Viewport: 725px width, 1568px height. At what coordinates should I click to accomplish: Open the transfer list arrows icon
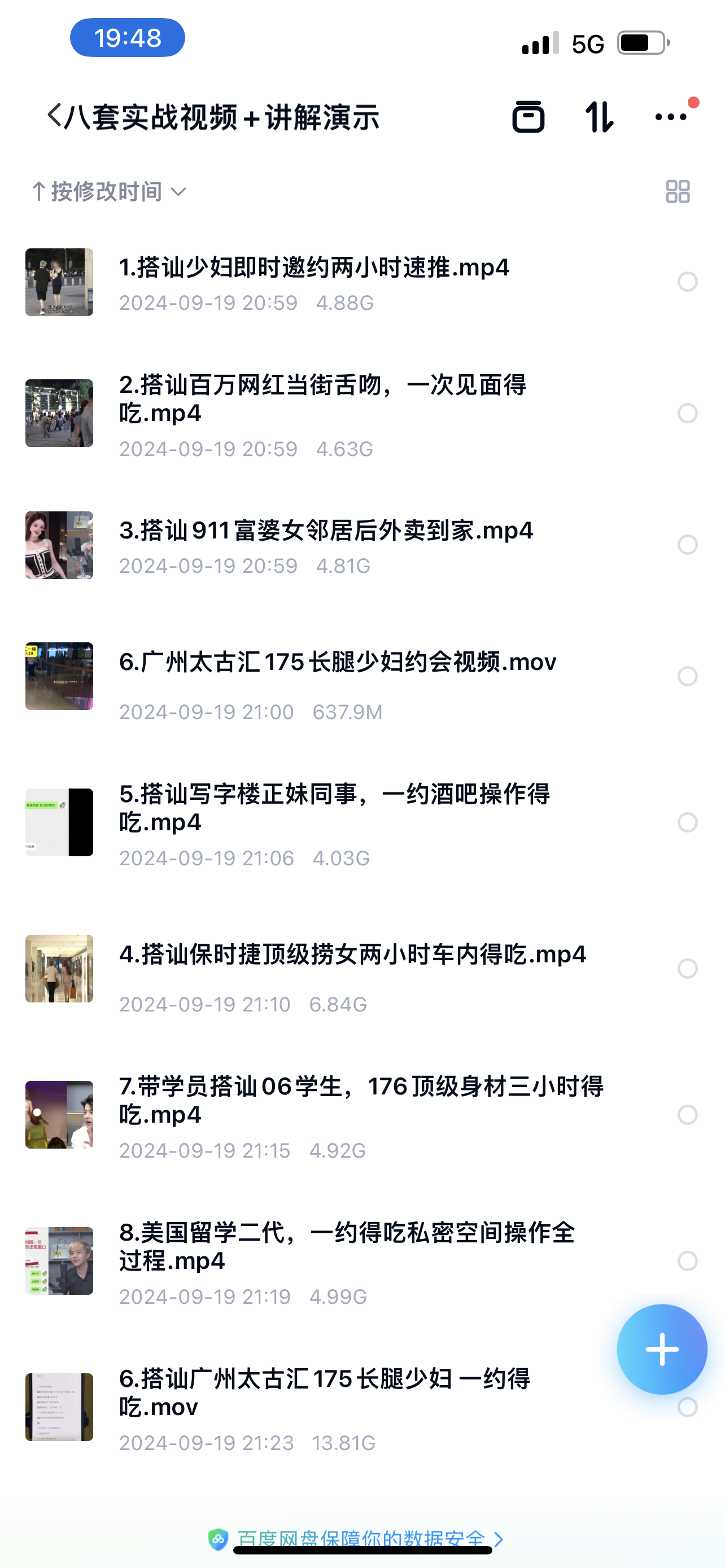coord(599,116)
